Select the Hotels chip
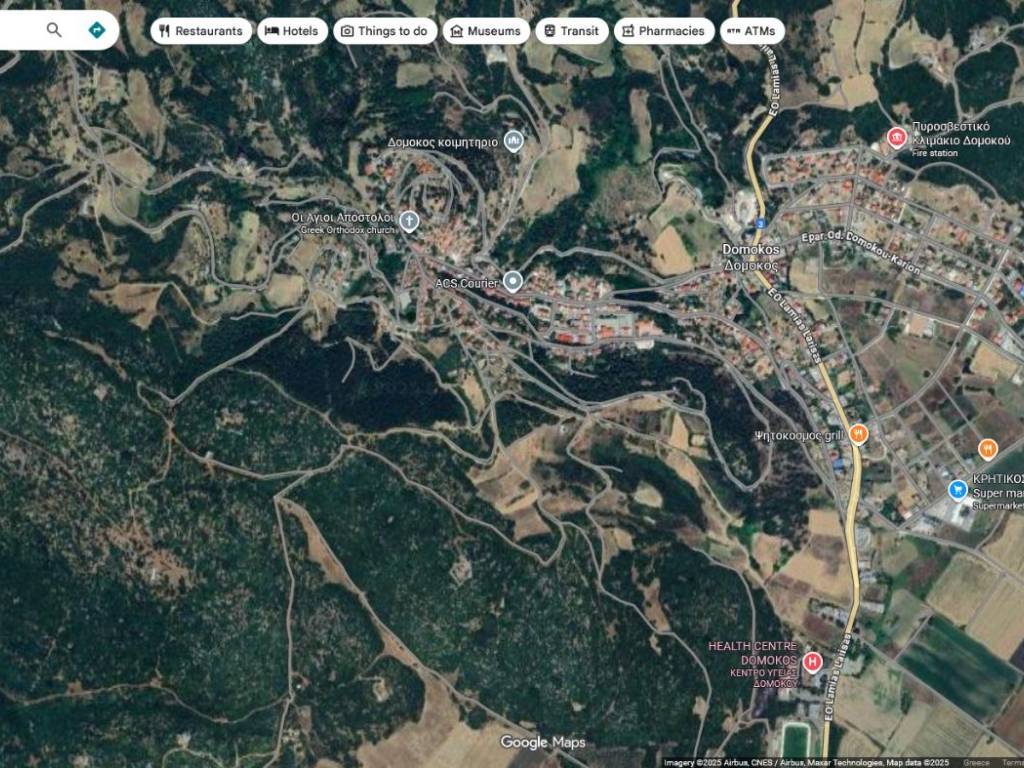 (x=292, y=31)
